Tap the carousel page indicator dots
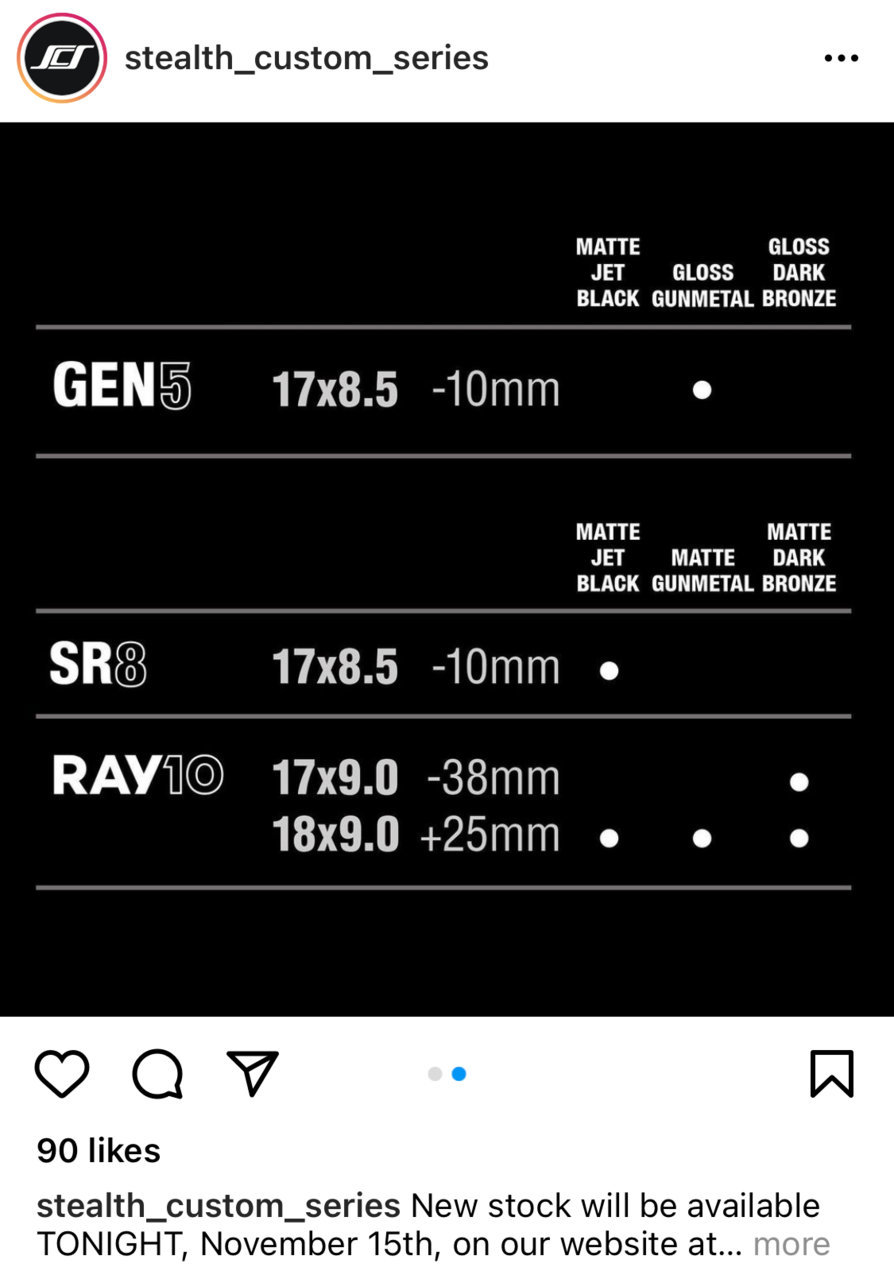Image resolution: width=894 pixels, height=1279 pixels. coord(447,1074)
